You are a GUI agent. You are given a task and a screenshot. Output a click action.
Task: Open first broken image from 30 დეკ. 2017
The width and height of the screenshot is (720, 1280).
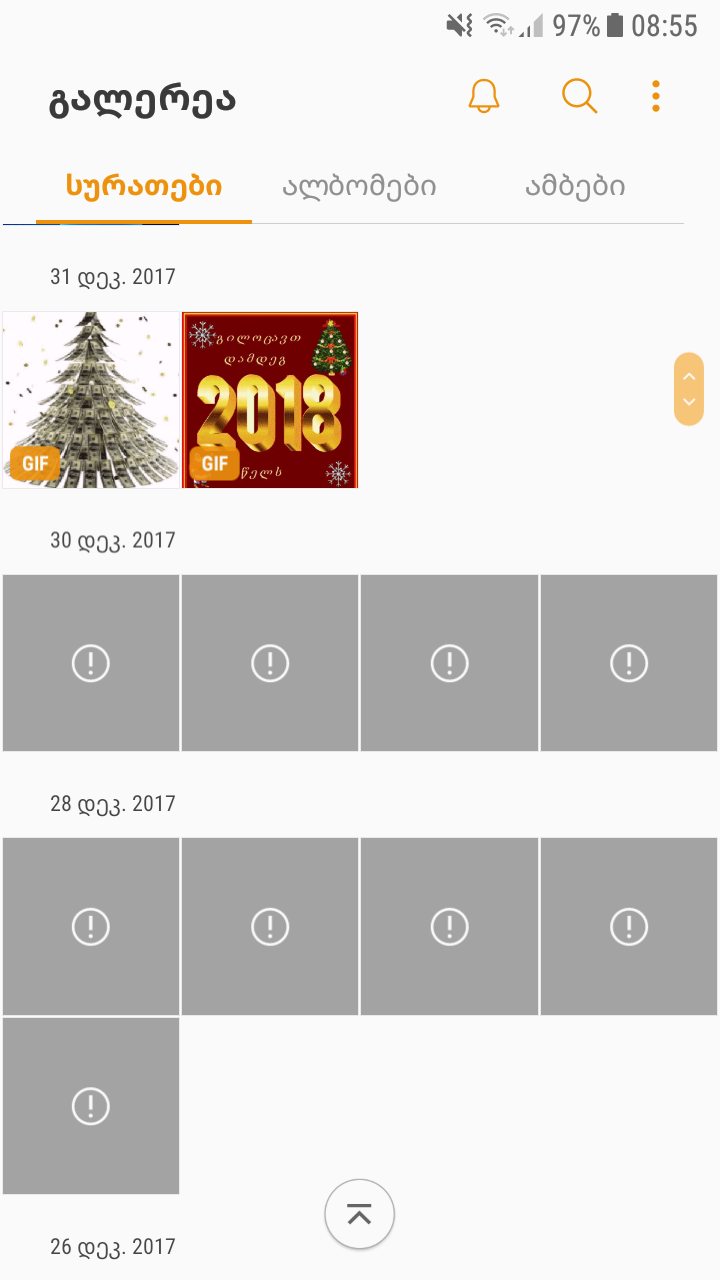tap(91, 663)
